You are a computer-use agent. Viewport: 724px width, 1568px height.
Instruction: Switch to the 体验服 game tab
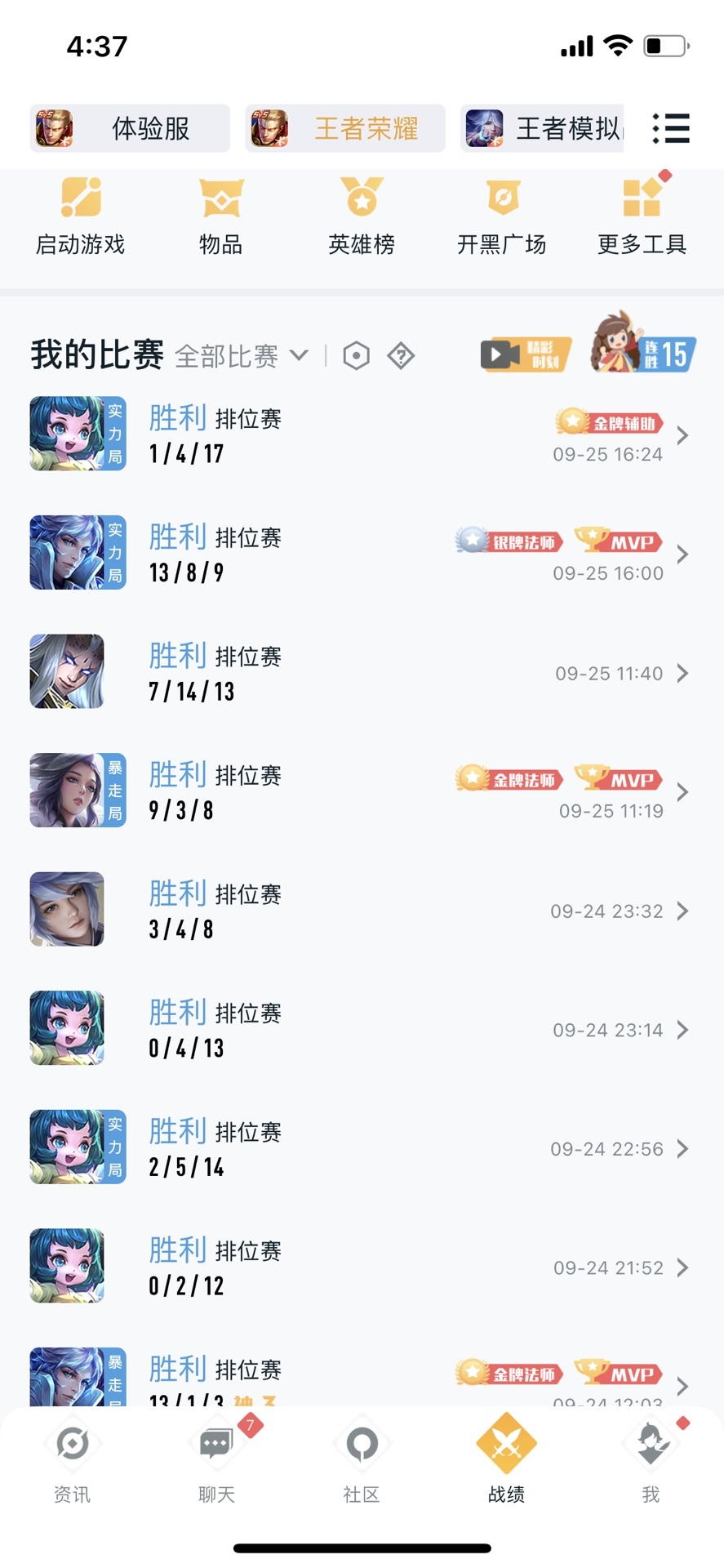[130, 128]
